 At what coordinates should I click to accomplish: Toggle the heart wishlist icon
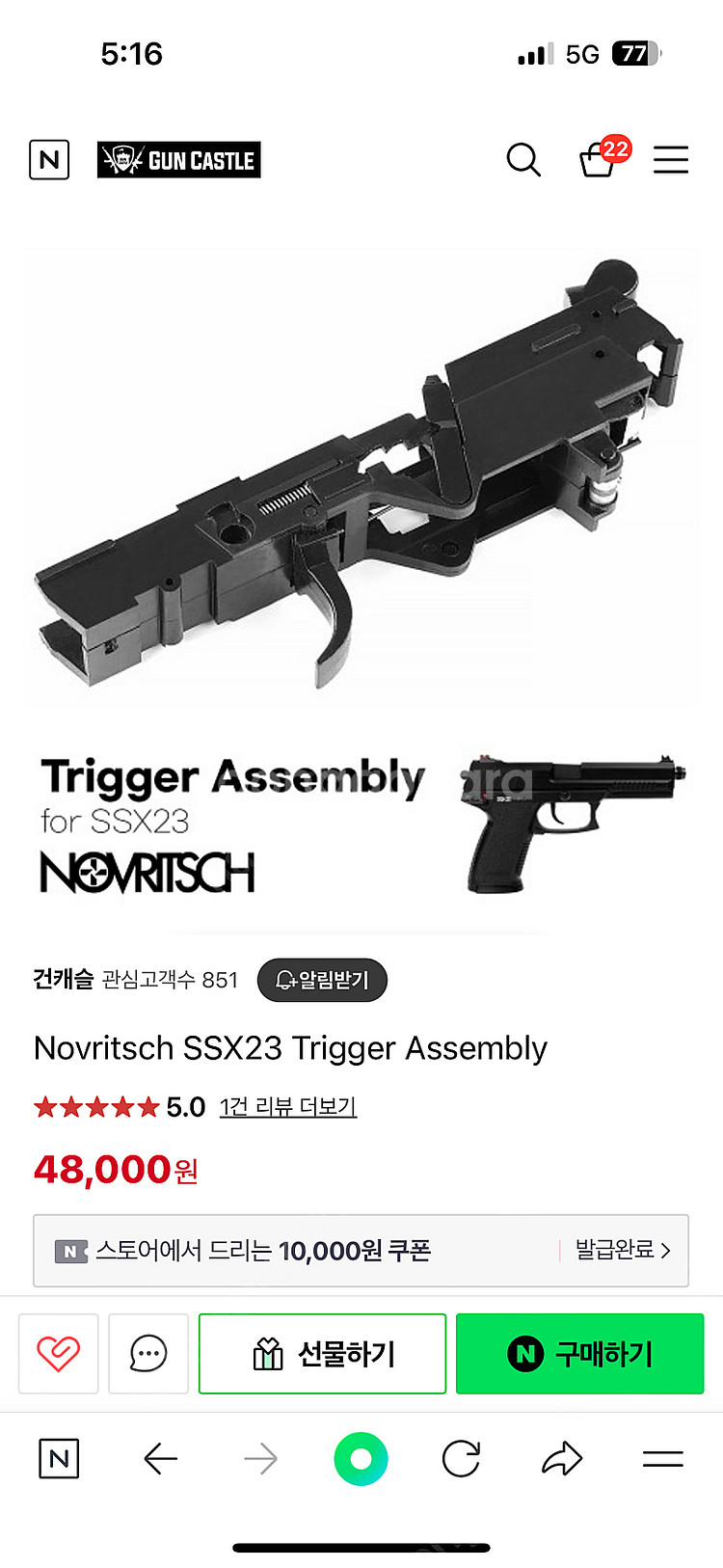[x=59, y=1354]
